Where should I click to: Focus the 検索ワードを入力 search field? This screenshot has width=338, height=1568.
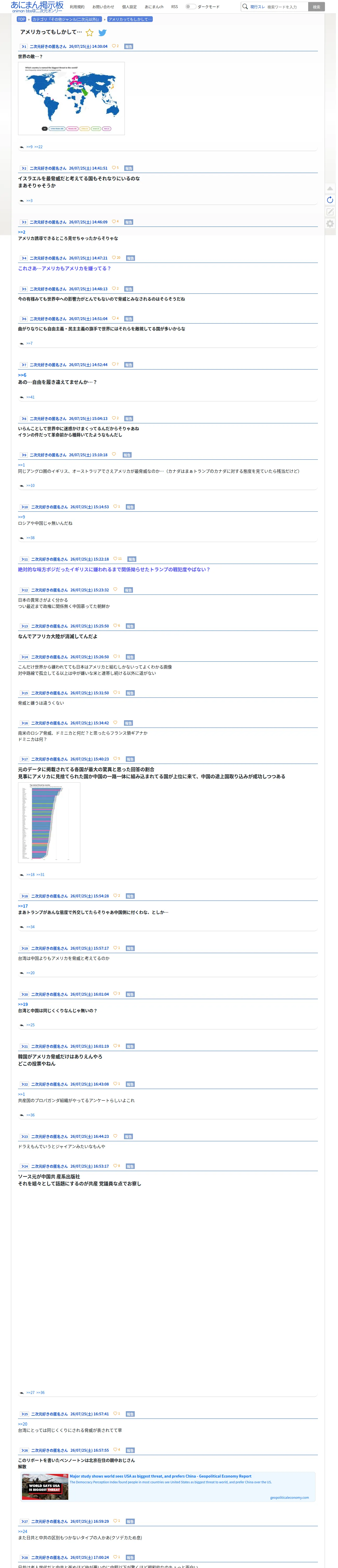pyautogui.click(x=286, y=7)
